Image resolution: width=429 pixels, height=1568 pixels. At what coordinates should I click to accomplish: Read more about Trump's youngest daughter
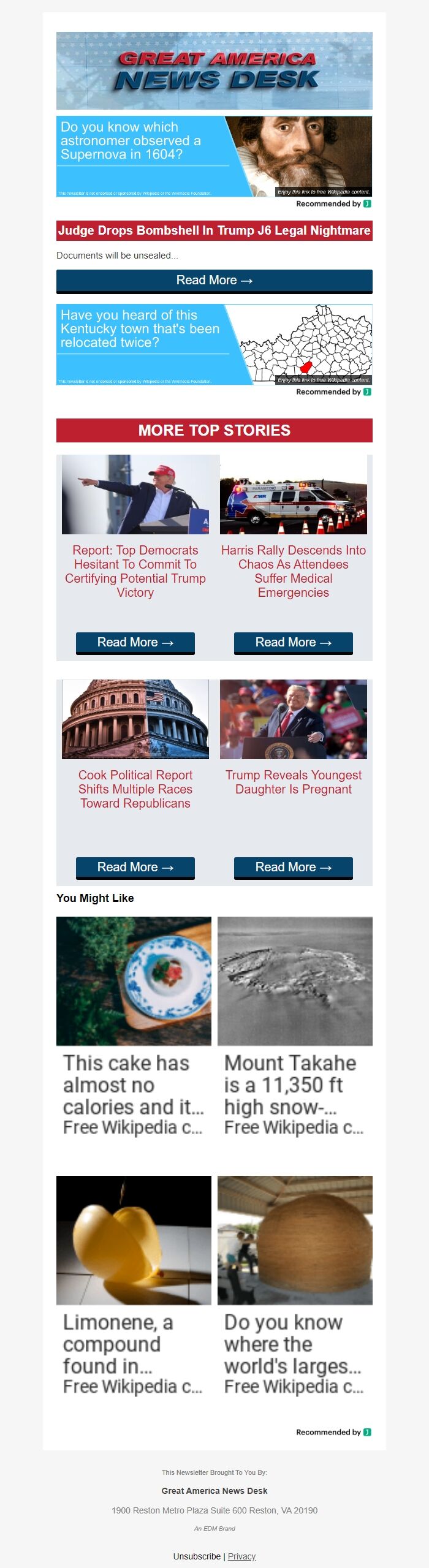(294, 868)
